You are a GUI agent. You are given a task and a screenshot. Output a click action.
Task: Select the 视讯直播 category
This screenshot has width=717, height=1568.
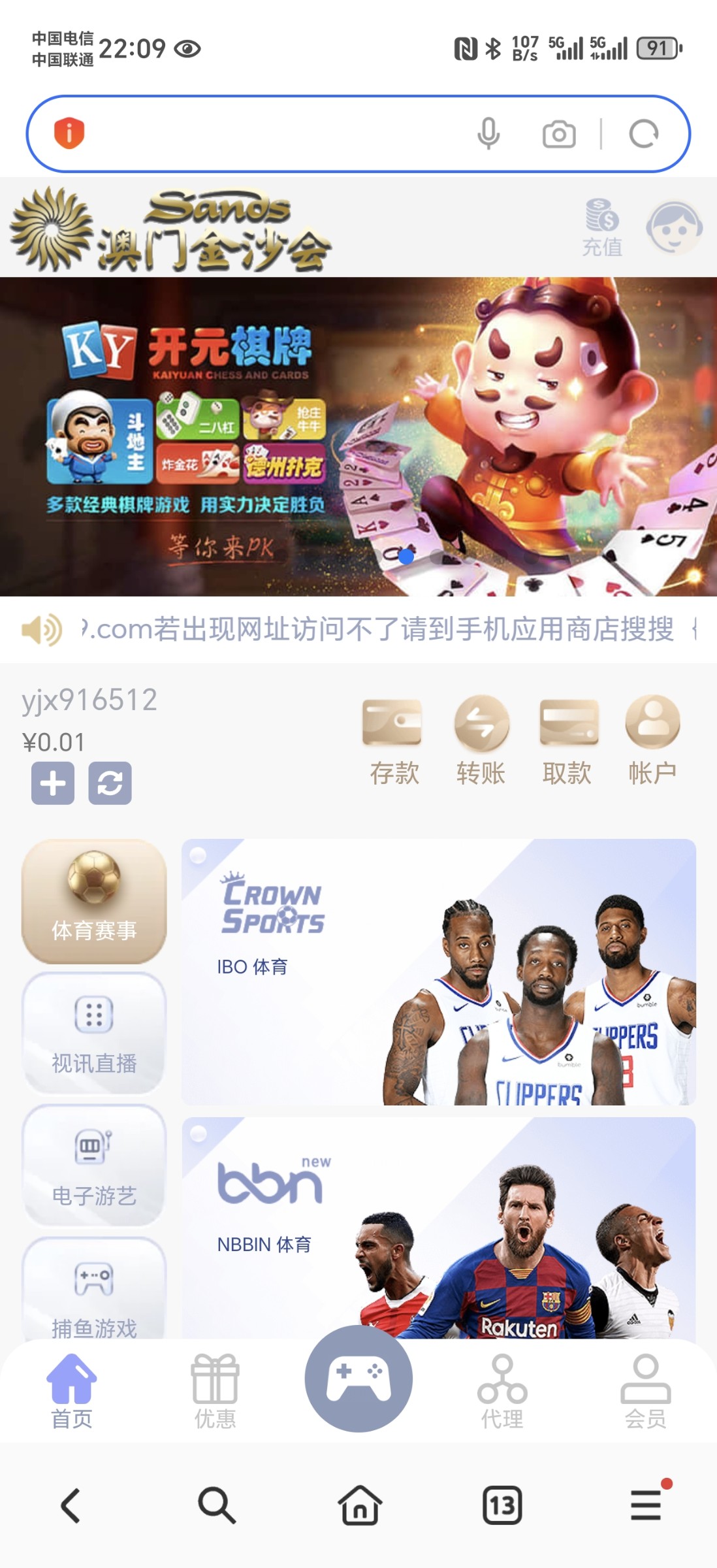click(x=94, y=1034)
